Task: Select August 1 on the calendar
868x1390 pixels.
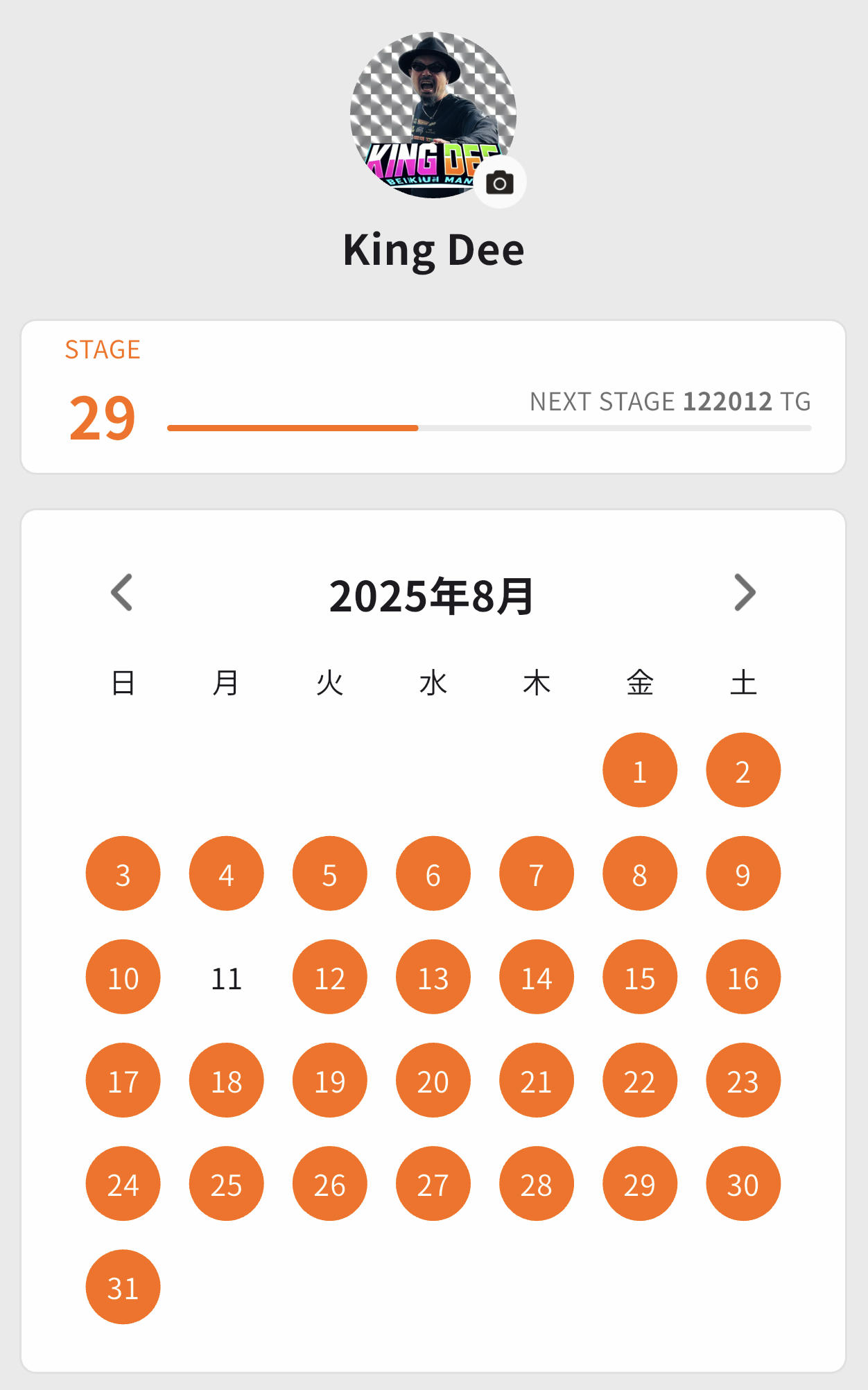Action: (x=639, y=769)
